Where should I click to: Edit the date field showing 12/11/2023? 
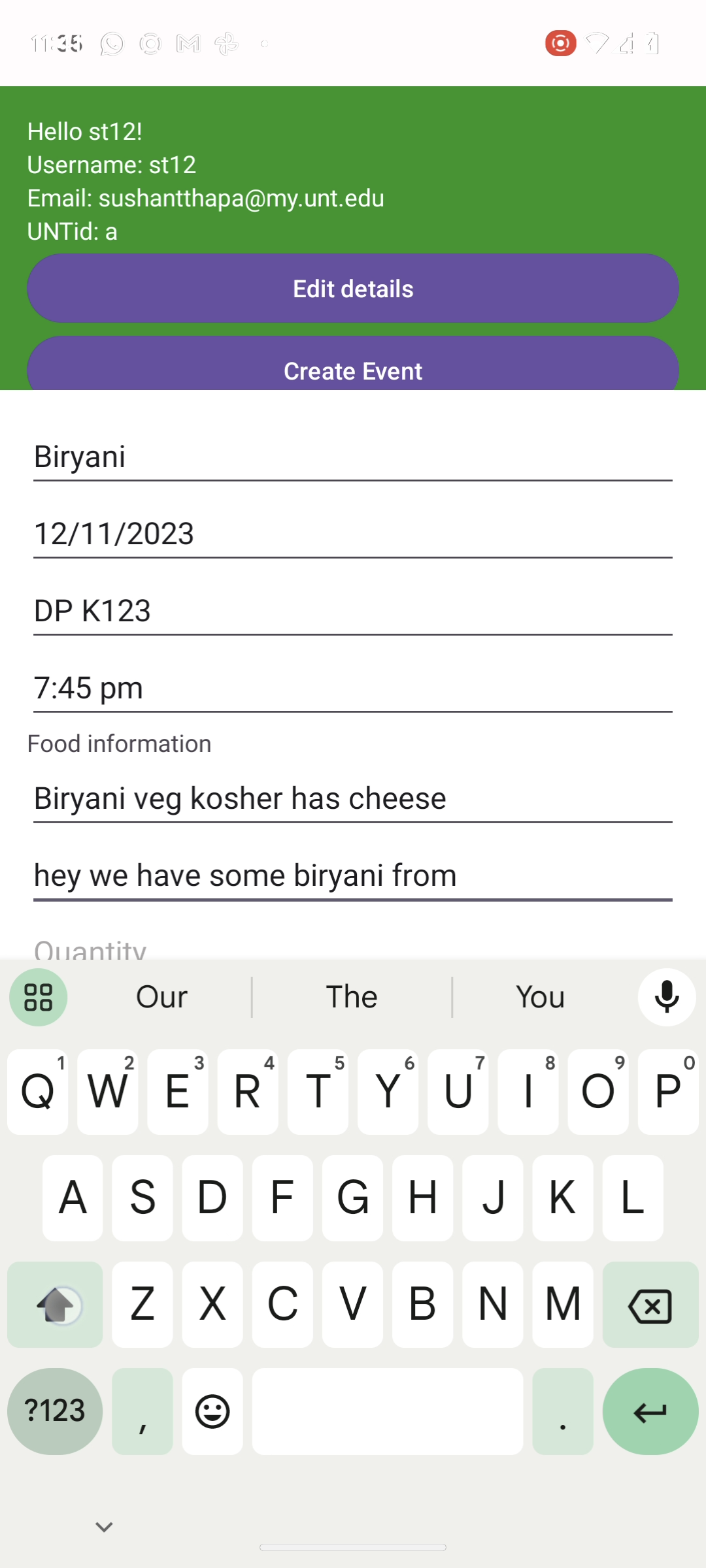(353, 534)
